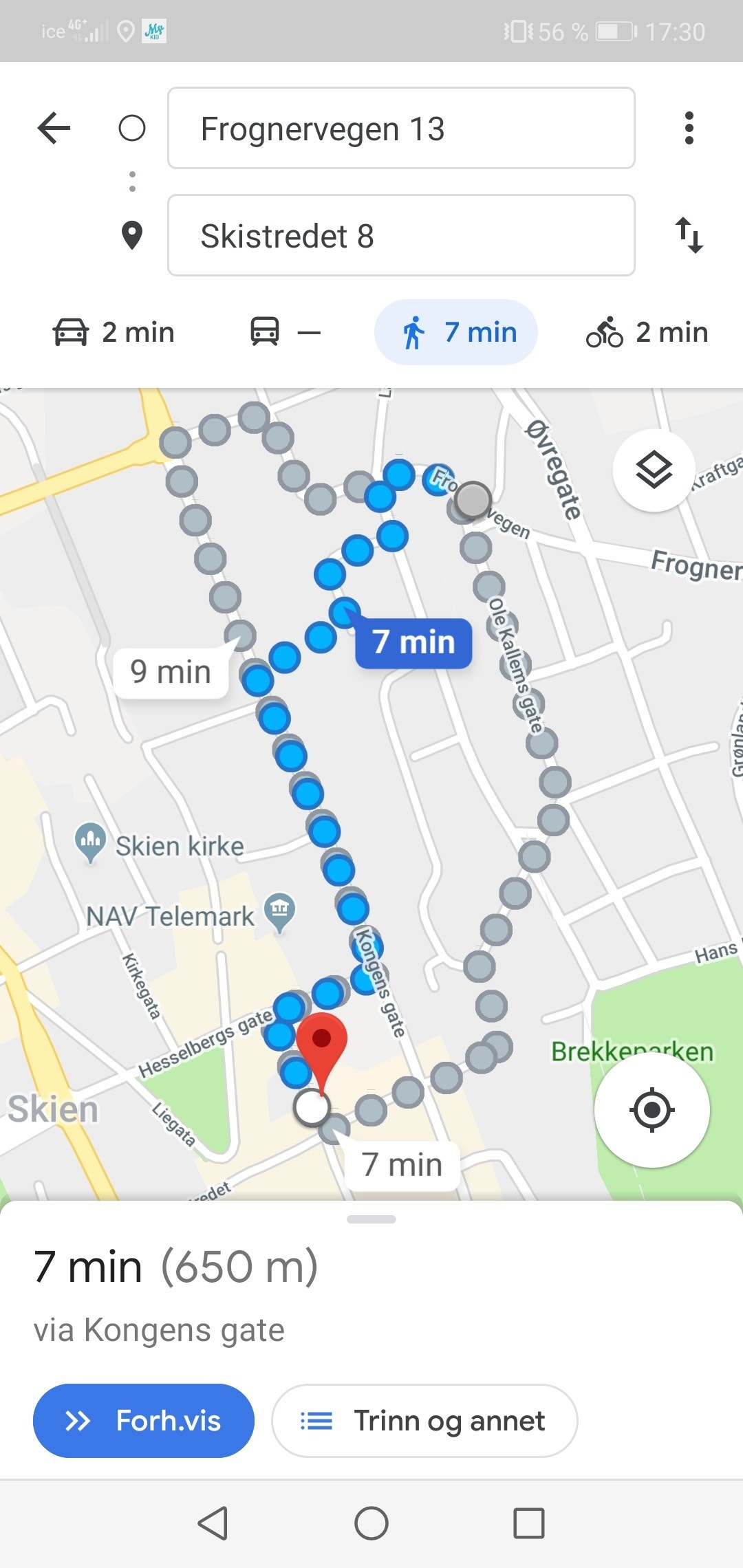The image size is (743, 1568).
Task: Open the three-dot overflow menu
Action: (690, 129)
